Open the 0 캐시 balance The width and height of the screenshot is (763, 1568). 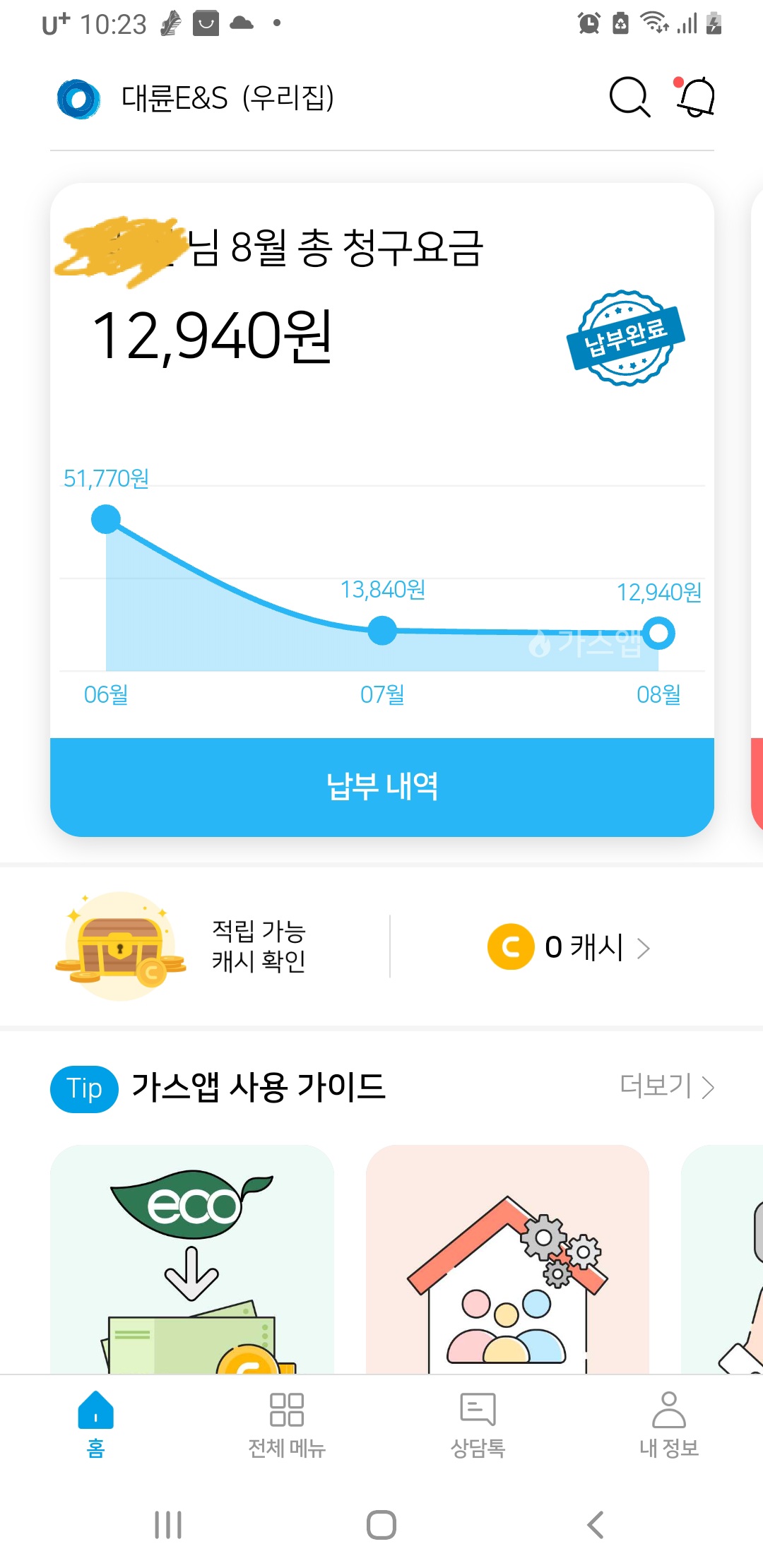pos(569,947)
